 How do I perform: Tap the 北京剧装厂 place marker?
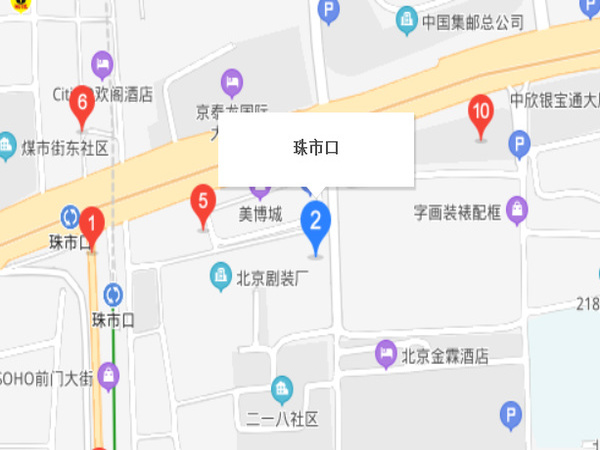(220, 274)
